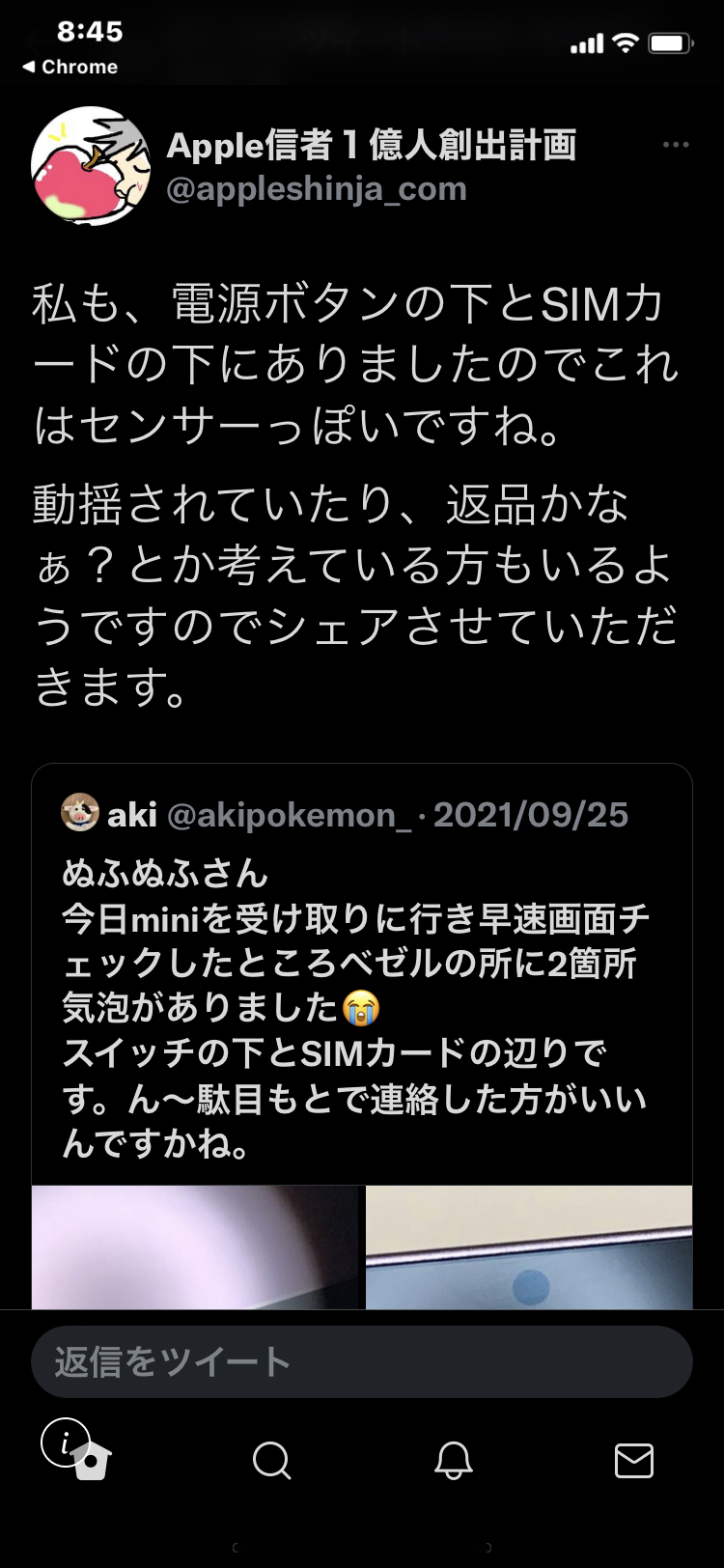View the right photo in the quoted tweet
Viewport: 724px width, 1568px height.
(529, 1246)
